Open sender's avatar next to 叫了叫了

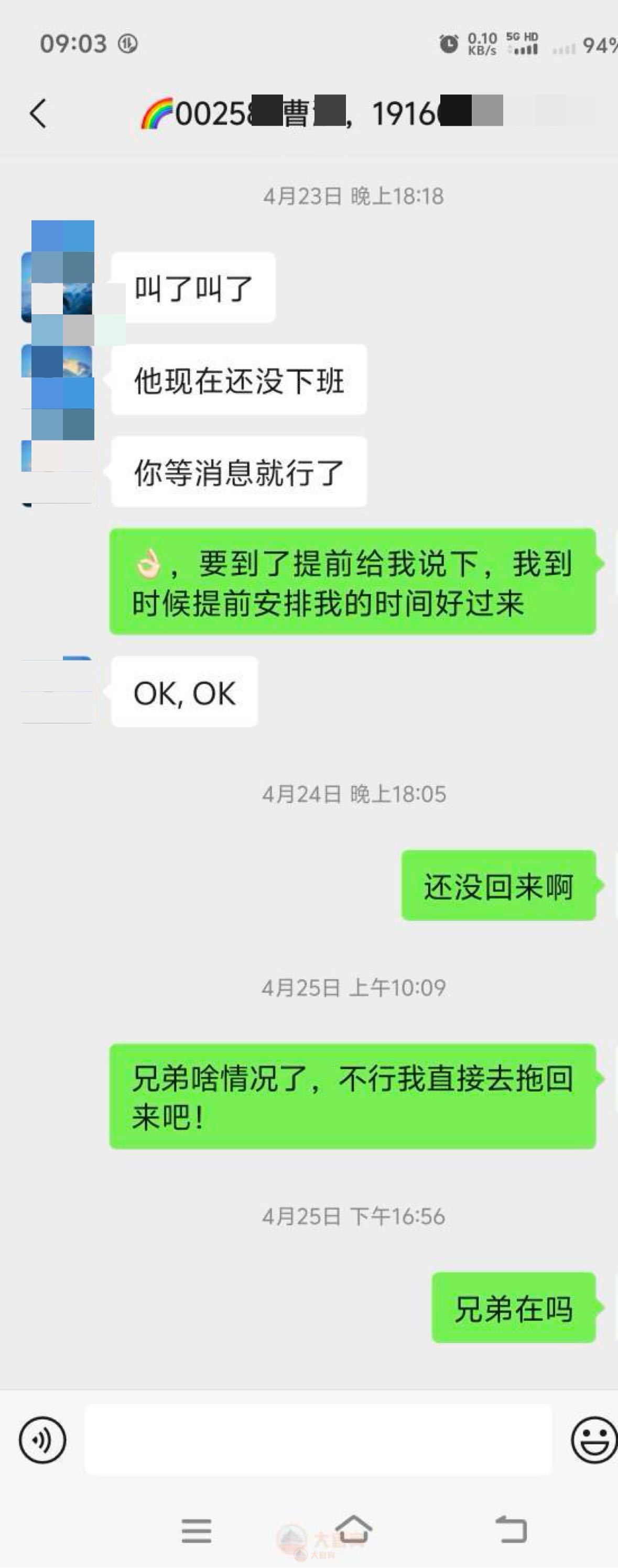pos(57,287)
